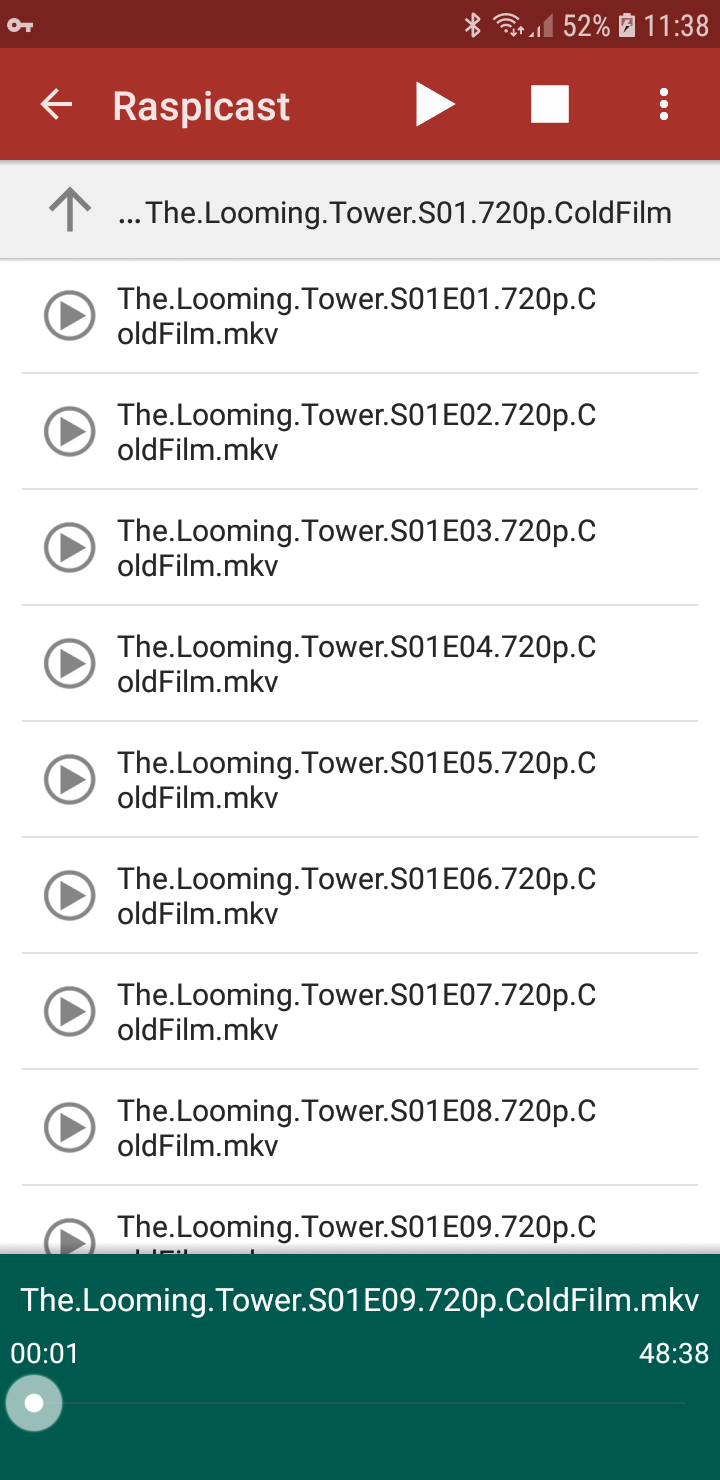Tap the playback seek bar handle
Image resolution: width=720 pixels, height=1480 pixels.
(x=34, y=1403)
